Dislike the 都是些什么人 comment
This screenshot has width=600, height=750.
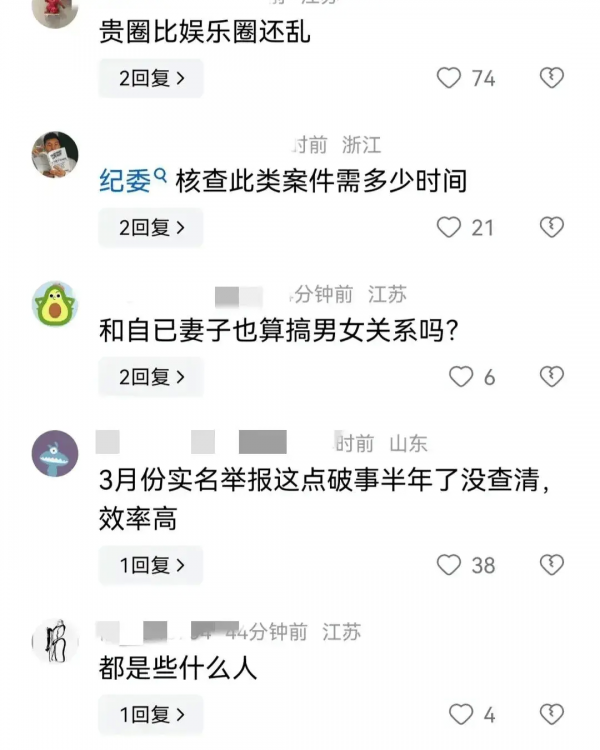[552, 715]
